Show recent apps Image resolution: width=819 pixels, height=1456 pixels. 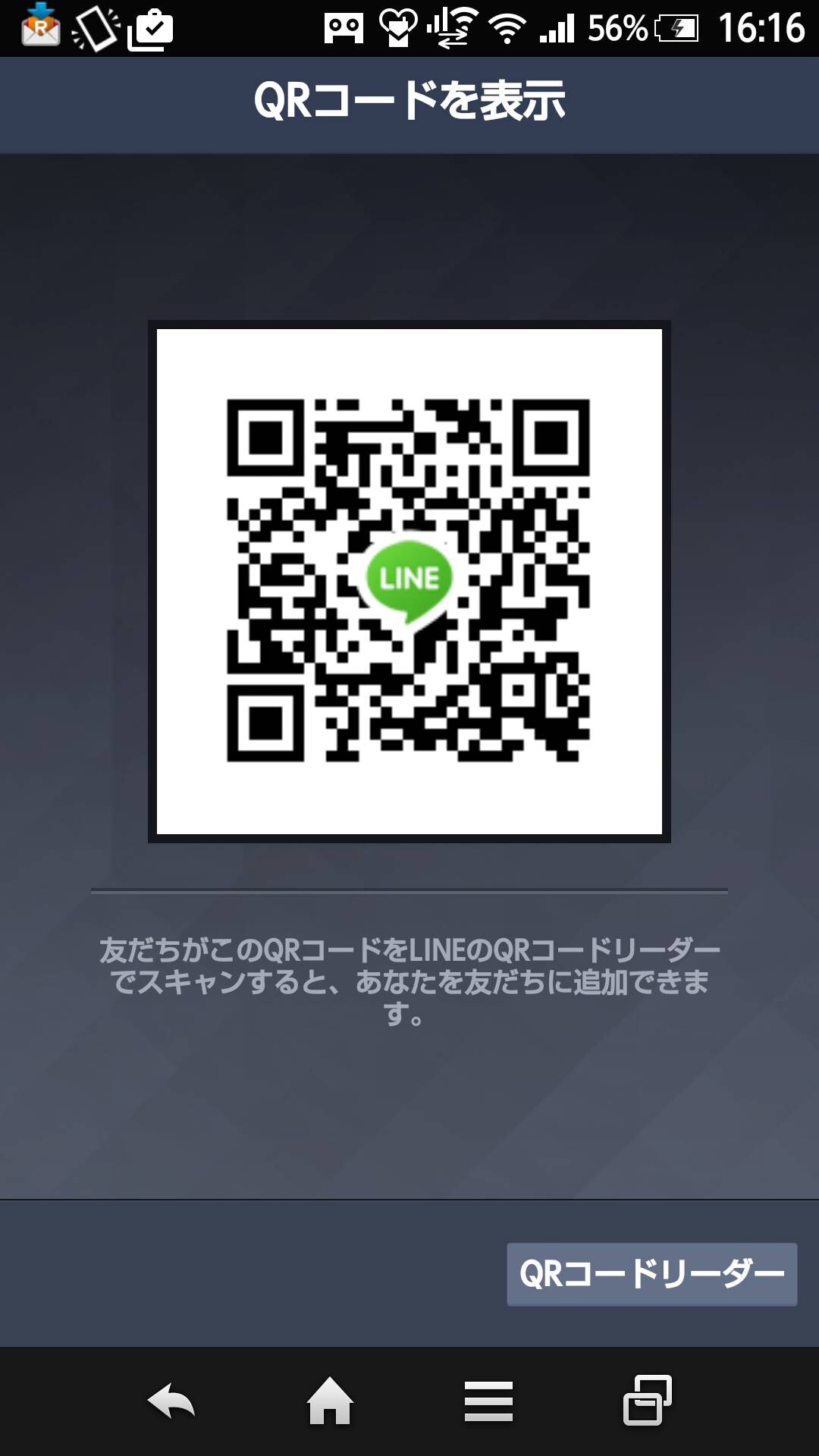coord(647,1400)
